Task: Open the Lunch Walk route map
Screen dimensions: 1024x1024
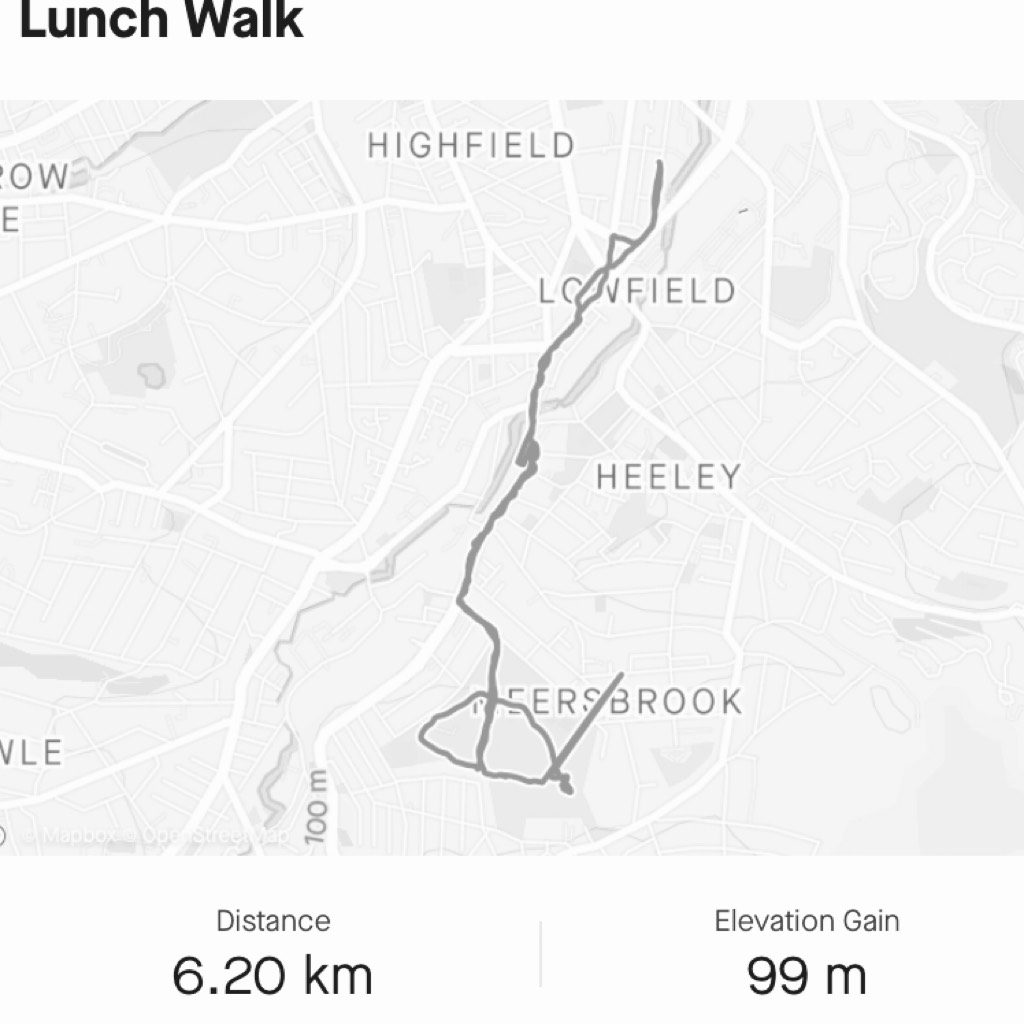Action: coord(512,477)
